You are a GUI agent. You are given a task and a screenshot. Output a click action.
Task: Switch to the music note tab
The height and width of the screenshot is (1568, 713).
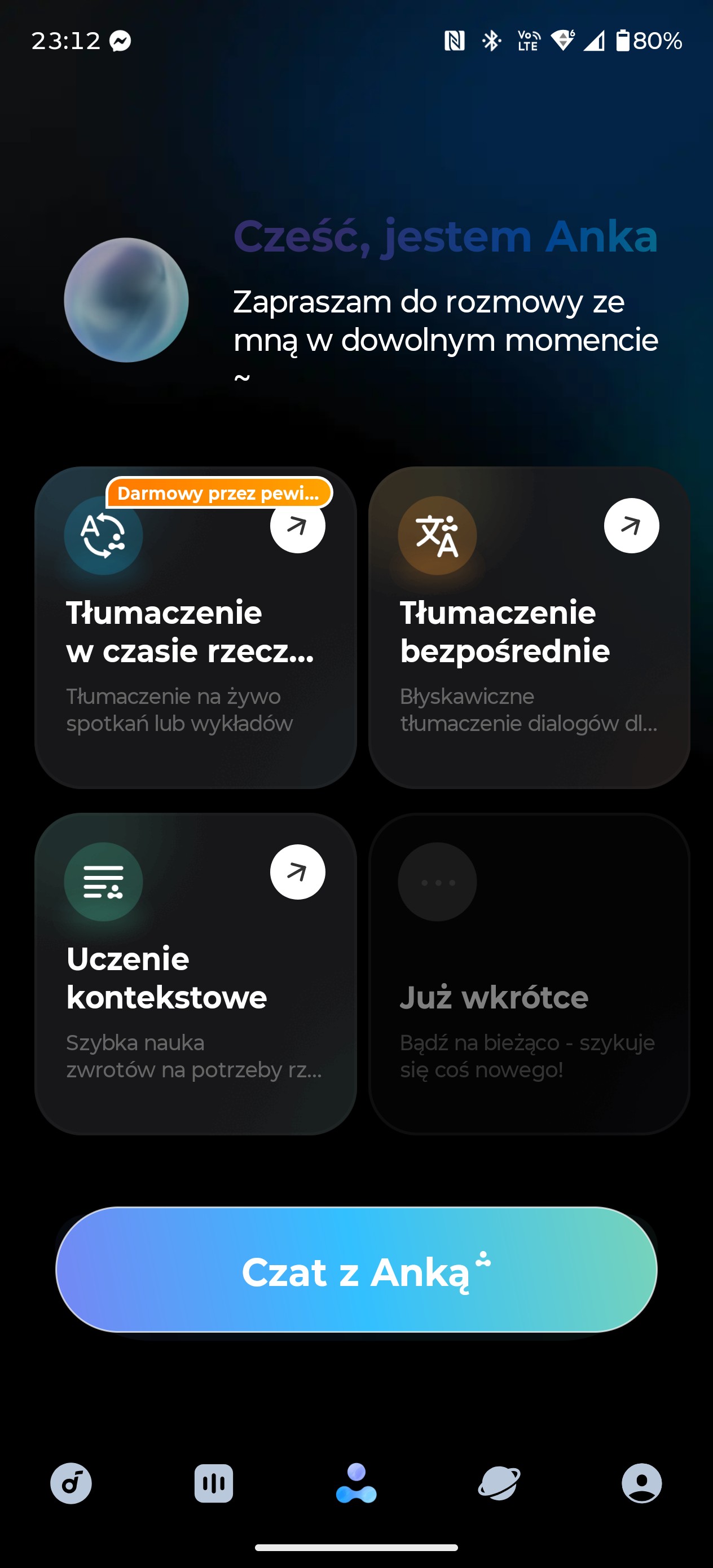[71, 1484]
